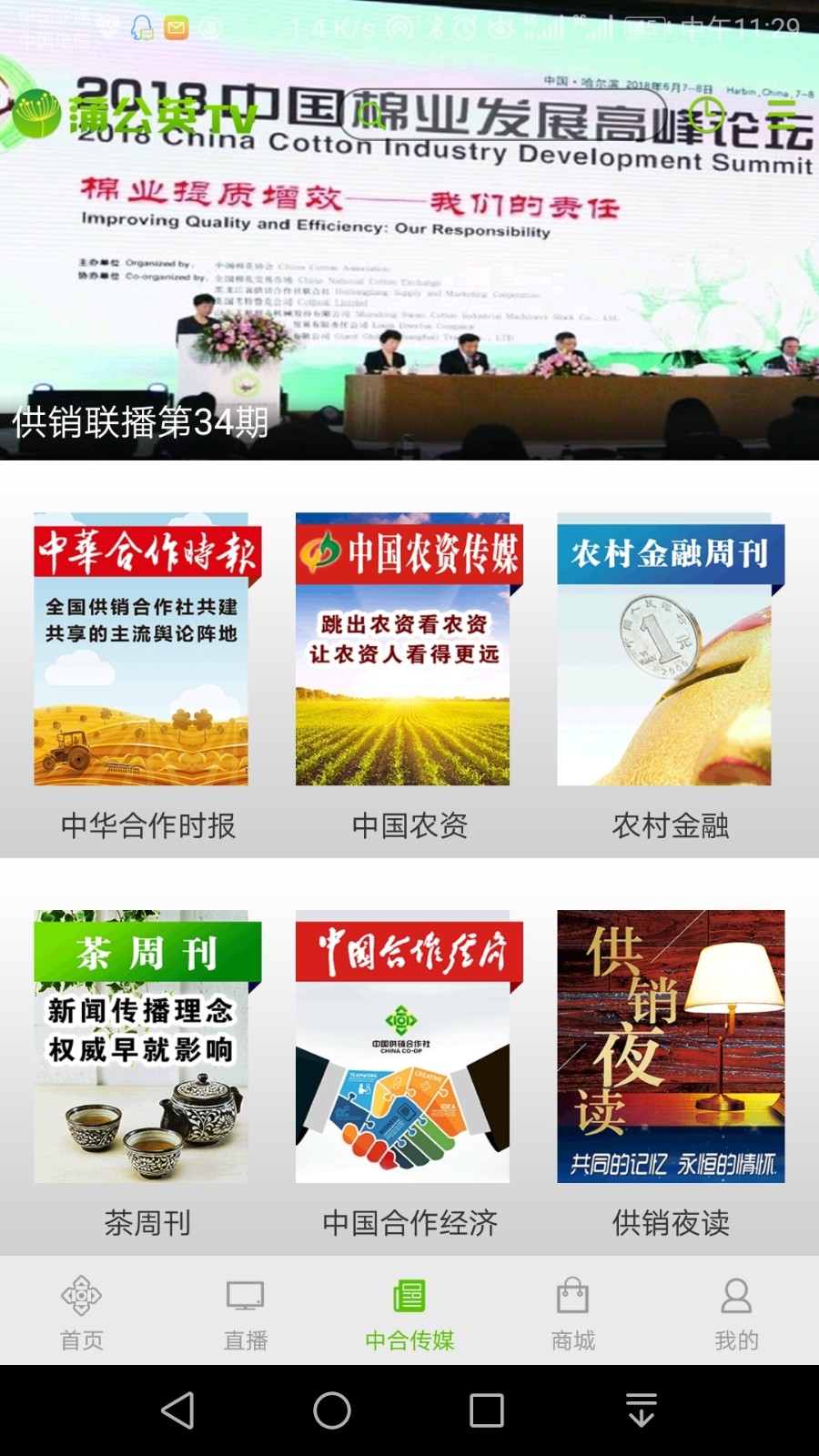Open the 供销夜读 cover thumbnail

click(x=671, y=1046)
